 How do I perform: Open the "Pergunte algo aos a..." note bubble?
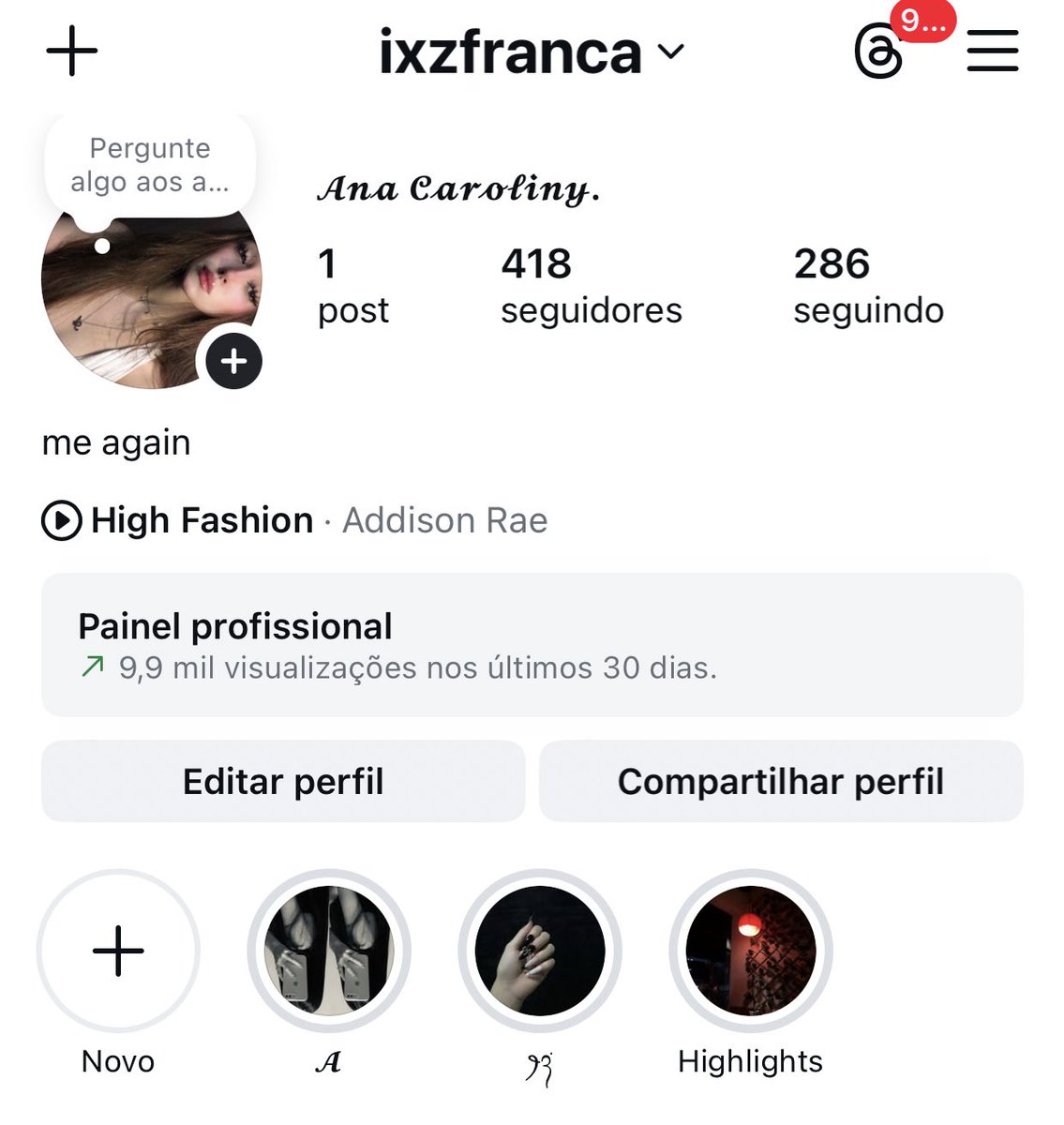point(150,166)
